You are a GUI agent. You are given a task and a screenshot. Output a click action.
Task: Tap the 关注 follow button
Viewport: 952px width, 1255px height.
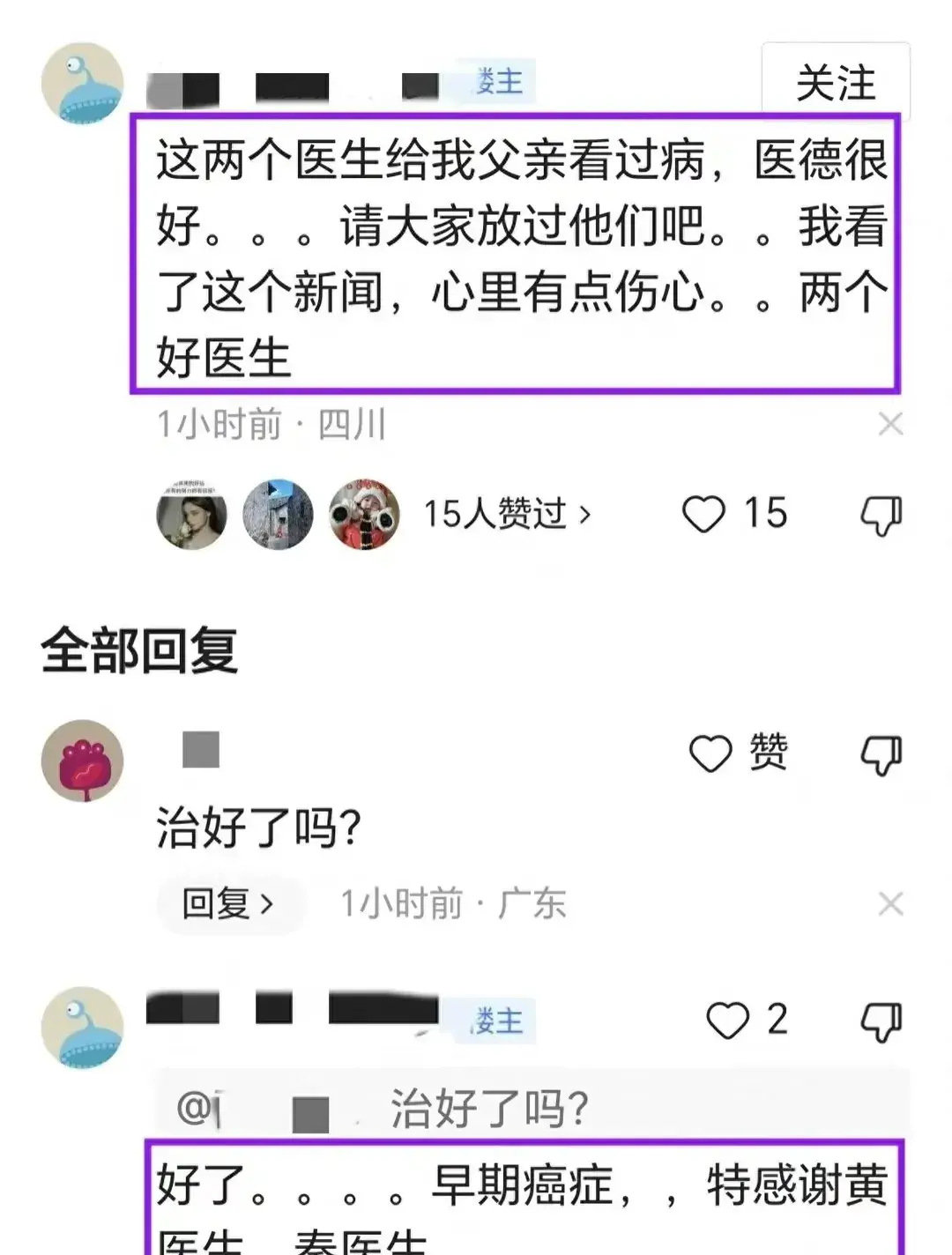click(835, 83)
